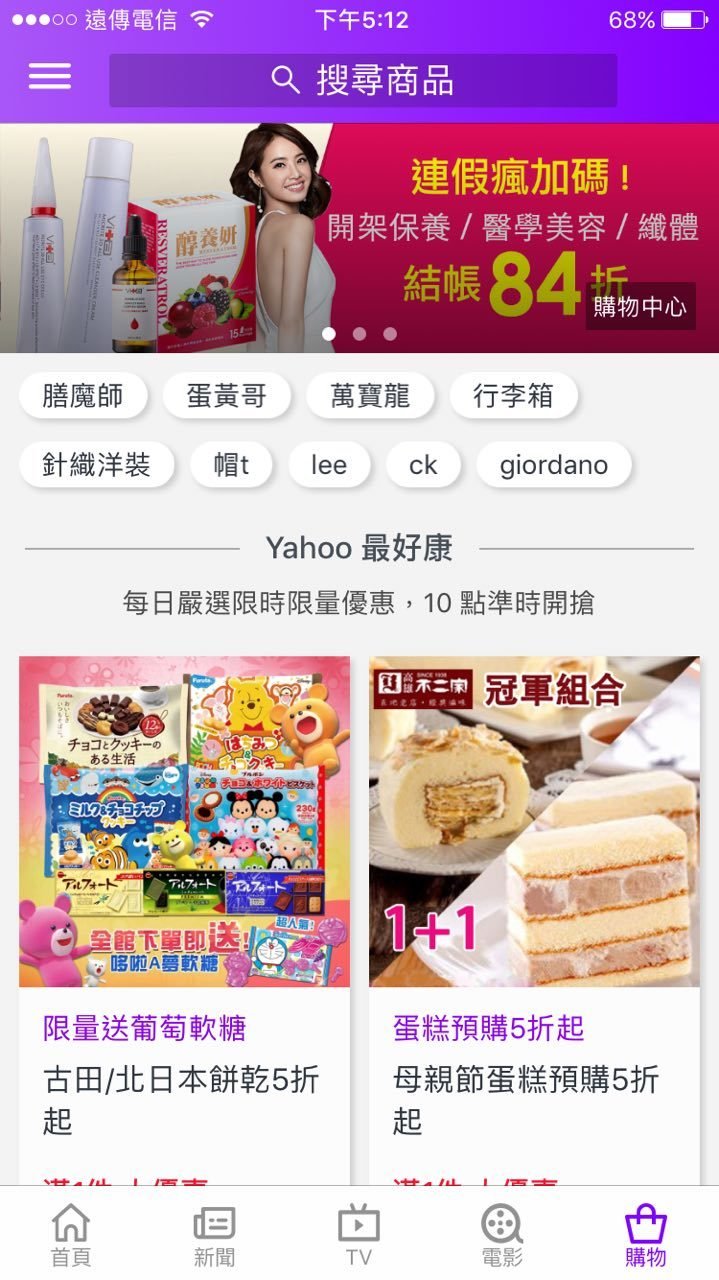Switch to the TV tab
719x1280 pixels.
click(x=359, y=1235)
